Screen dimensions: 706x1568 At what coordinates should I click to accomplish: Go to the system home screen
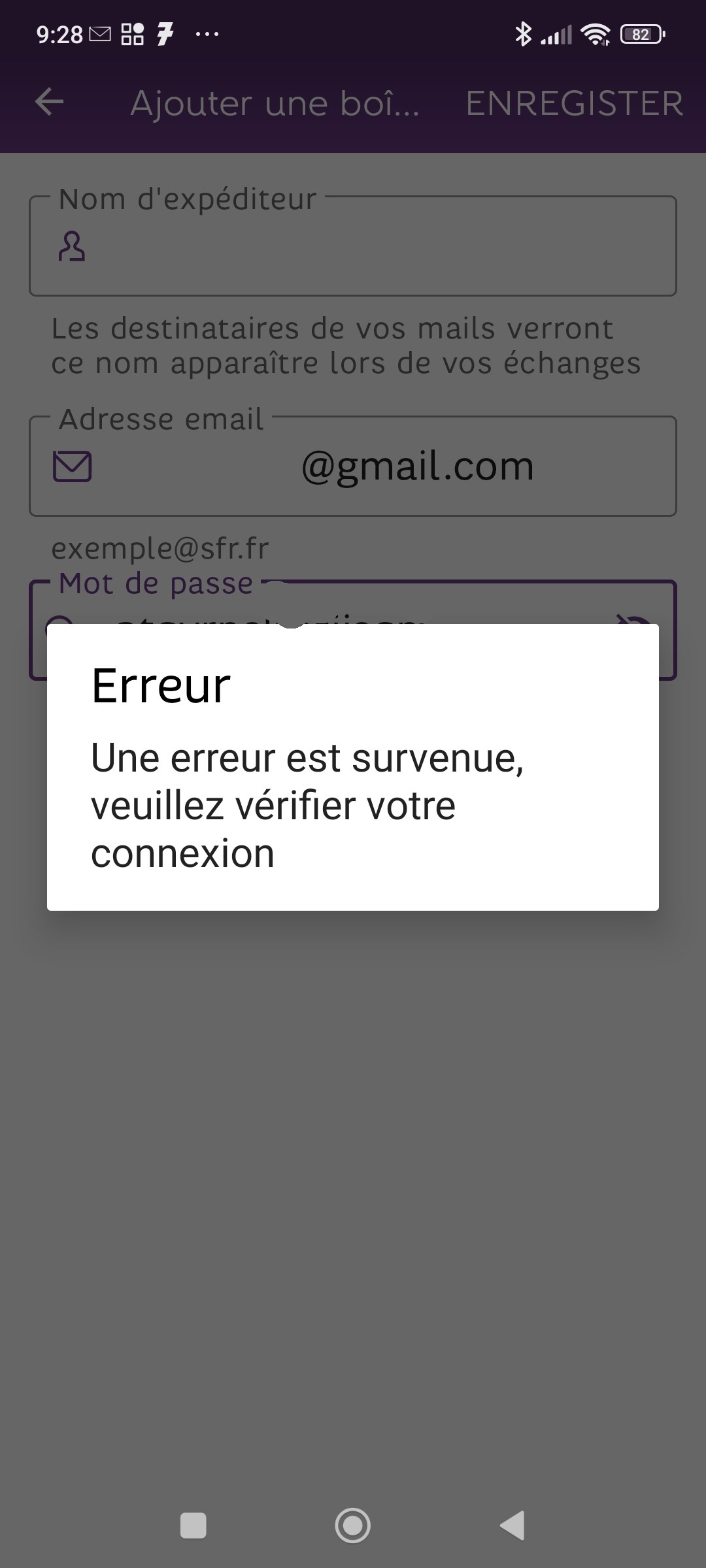coord(353,1526)
